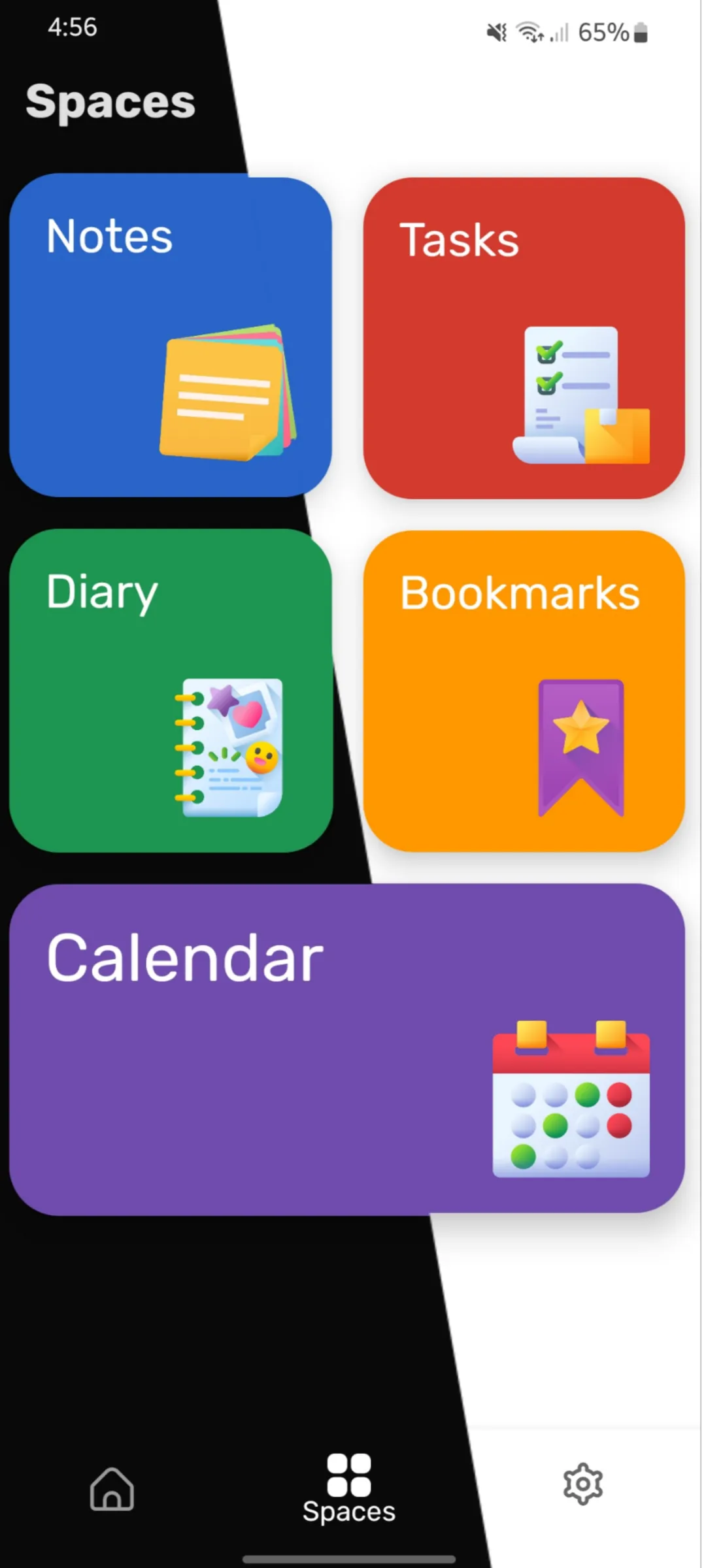Select the Spaces tab
Image resolution: width=706 pixels, height=1568 pixels.
click(x=348, y=1490)
